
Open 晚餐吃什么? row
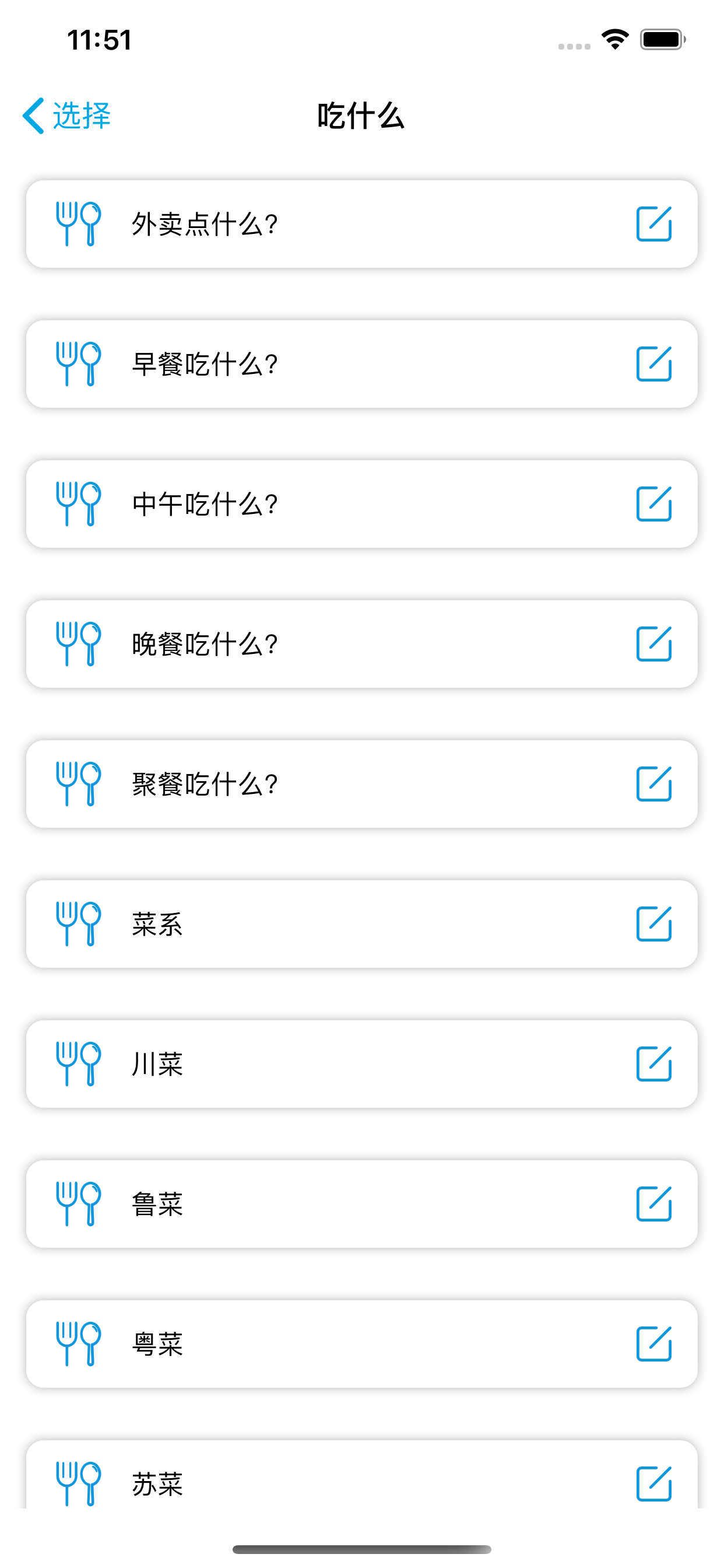point(362,644)
